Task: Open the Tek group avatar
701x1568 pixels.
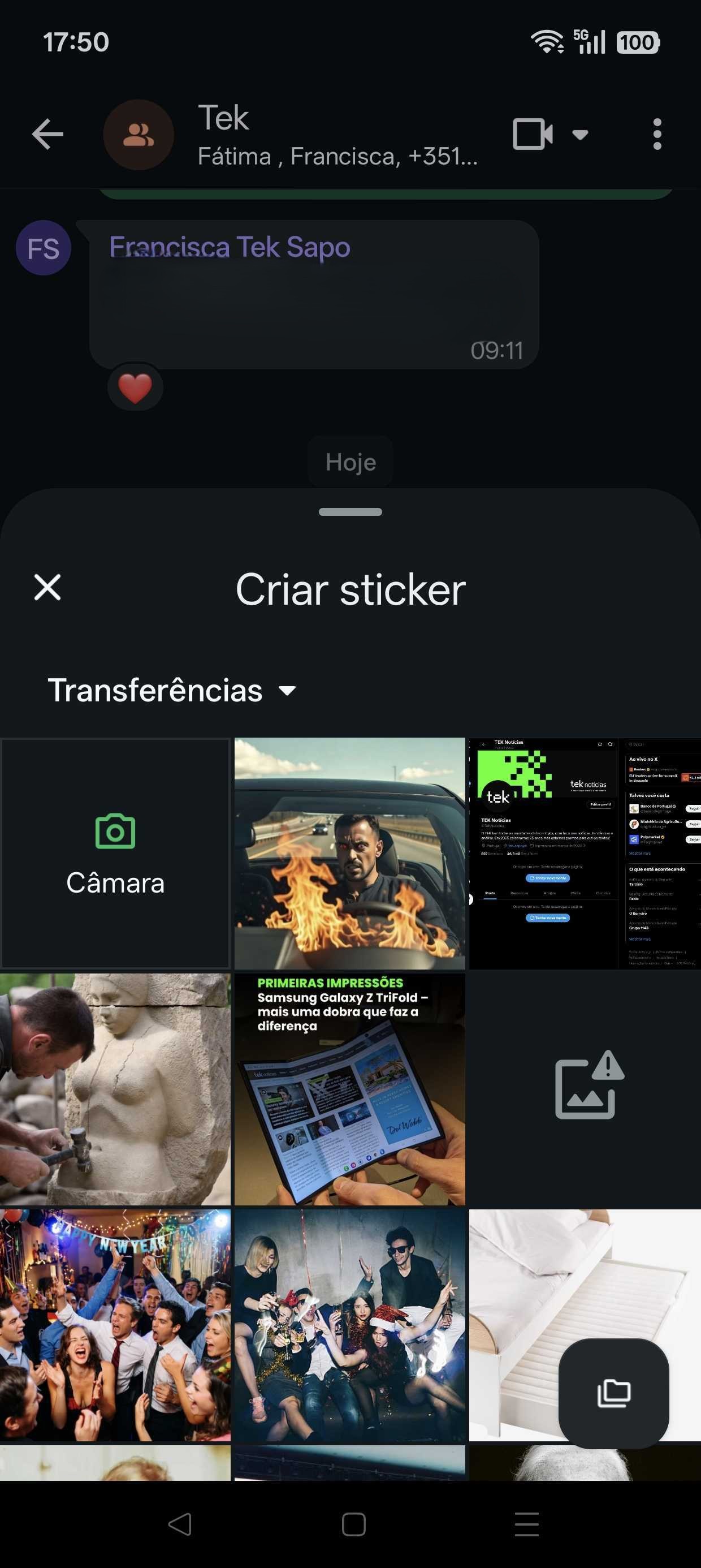Action: (x=139, y=135)
